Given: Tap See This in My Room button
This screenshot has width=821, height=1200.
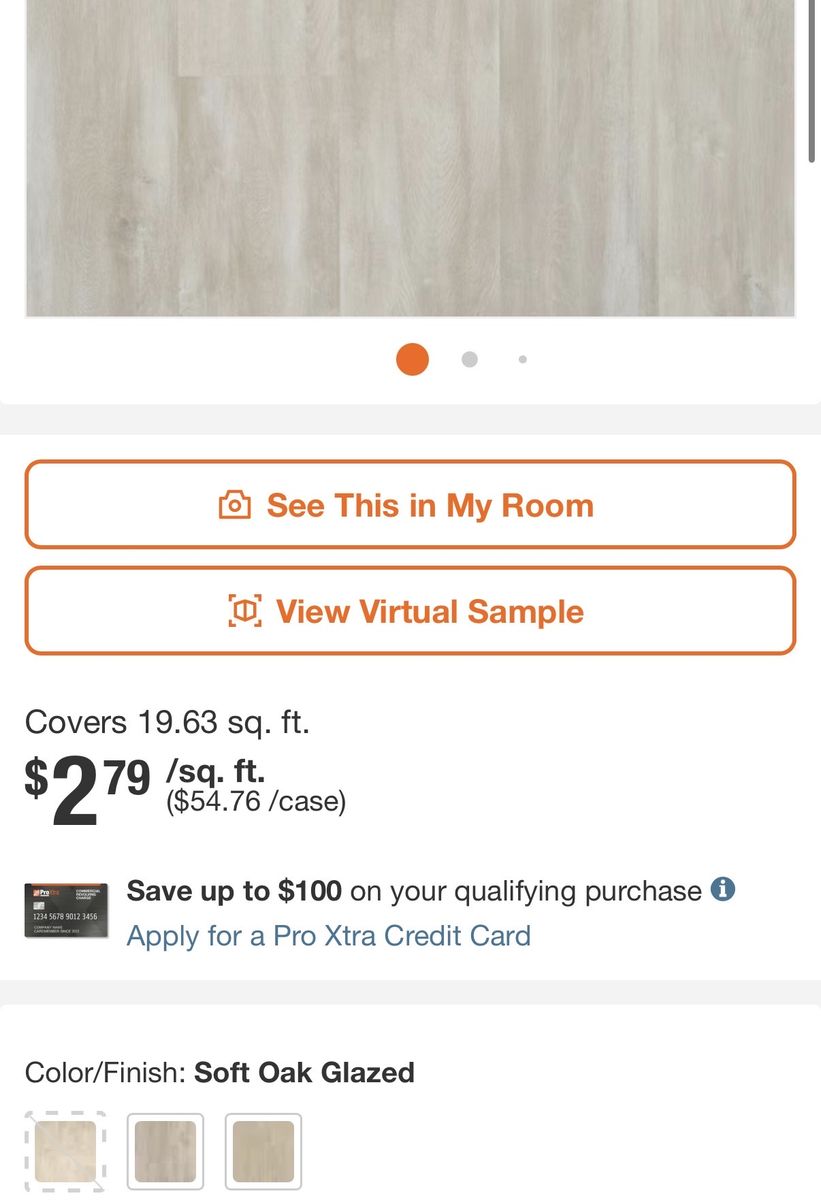Looking at the screenshot, I should [x=410, y=505].
